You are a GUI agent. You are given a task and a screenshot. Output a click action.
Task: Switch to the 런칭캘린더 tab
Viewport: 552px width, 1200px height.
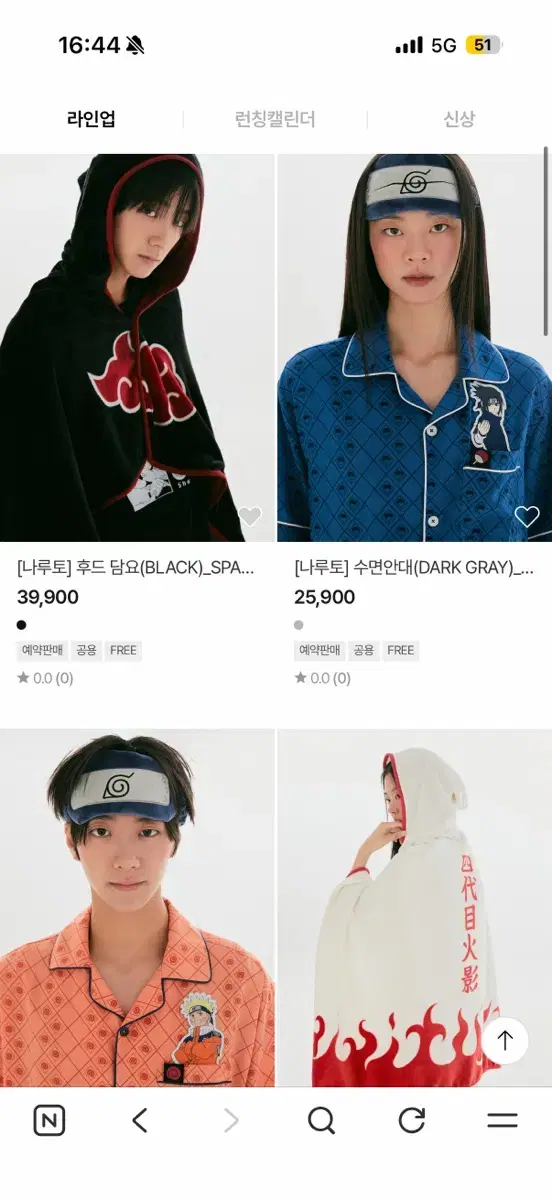(275, 120)
